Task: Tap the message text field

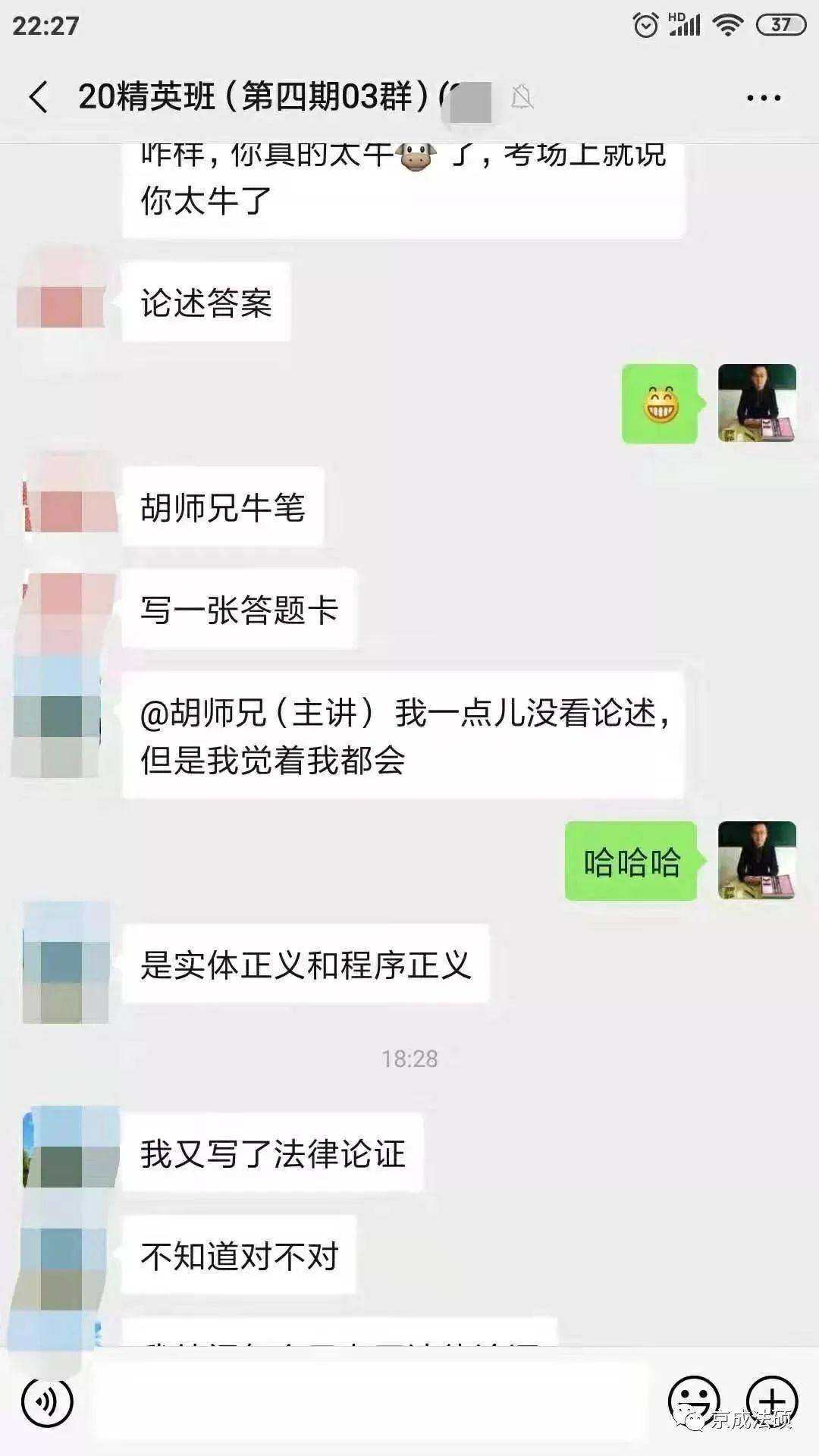Action: click(x=372, y=1402)
